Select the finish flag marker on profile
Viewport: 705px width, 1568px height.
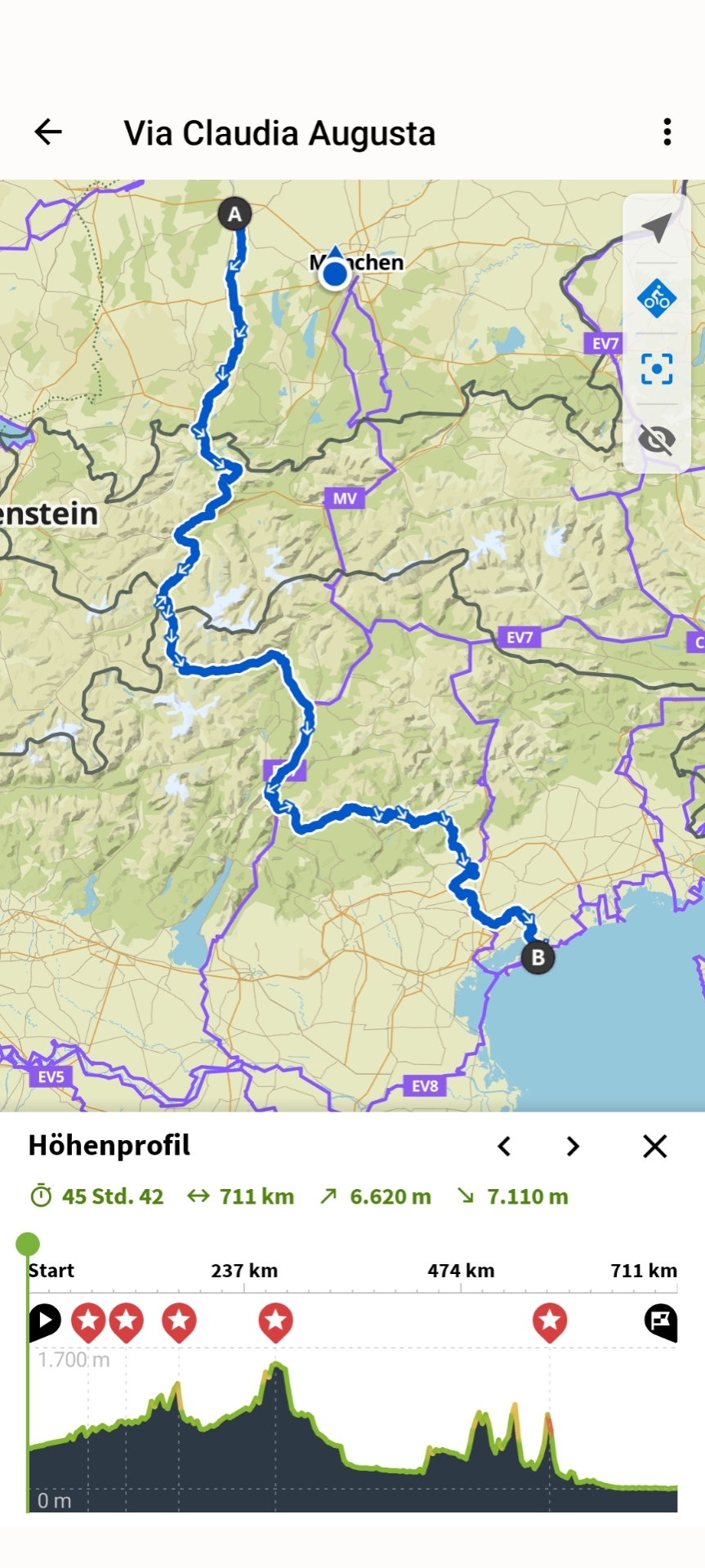661,1322
